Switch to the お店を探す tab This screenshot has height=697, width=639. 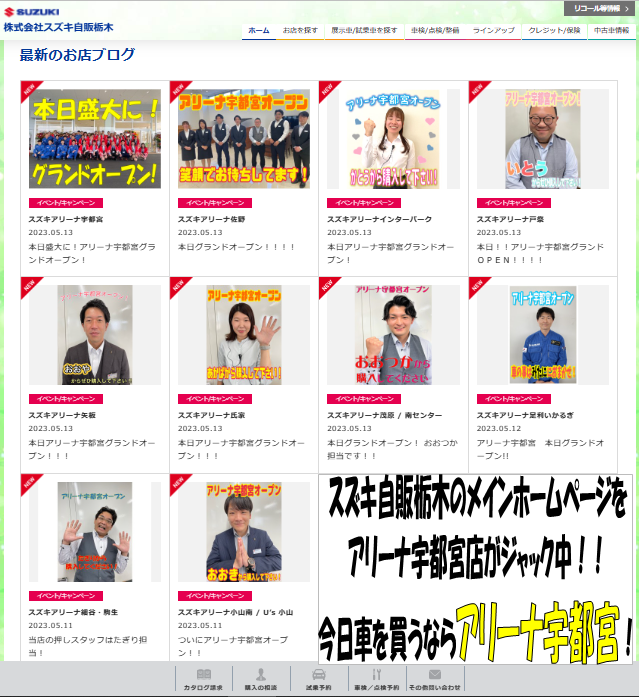[x=298, y=31]
